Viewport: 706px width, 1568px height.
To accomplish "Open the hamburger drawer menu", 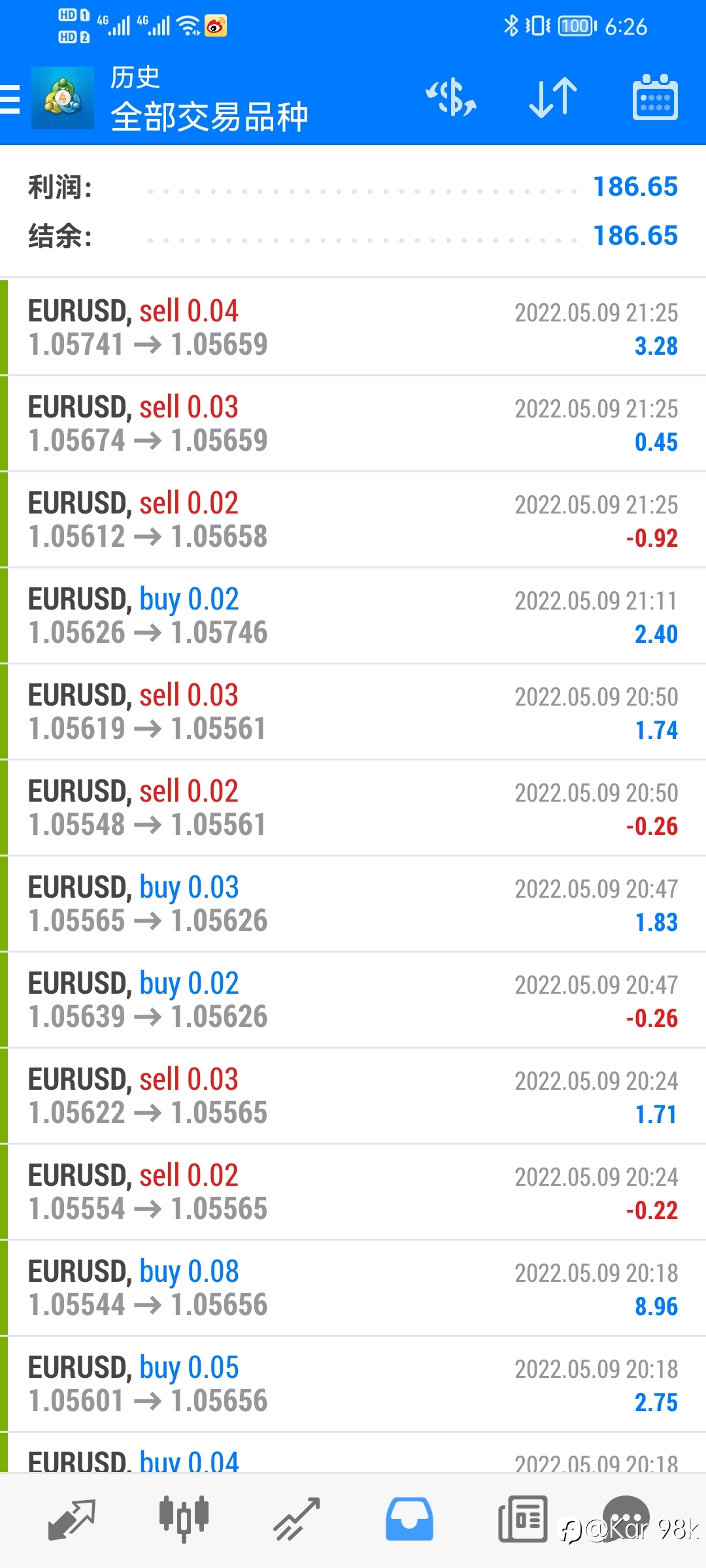I will 10,99.
